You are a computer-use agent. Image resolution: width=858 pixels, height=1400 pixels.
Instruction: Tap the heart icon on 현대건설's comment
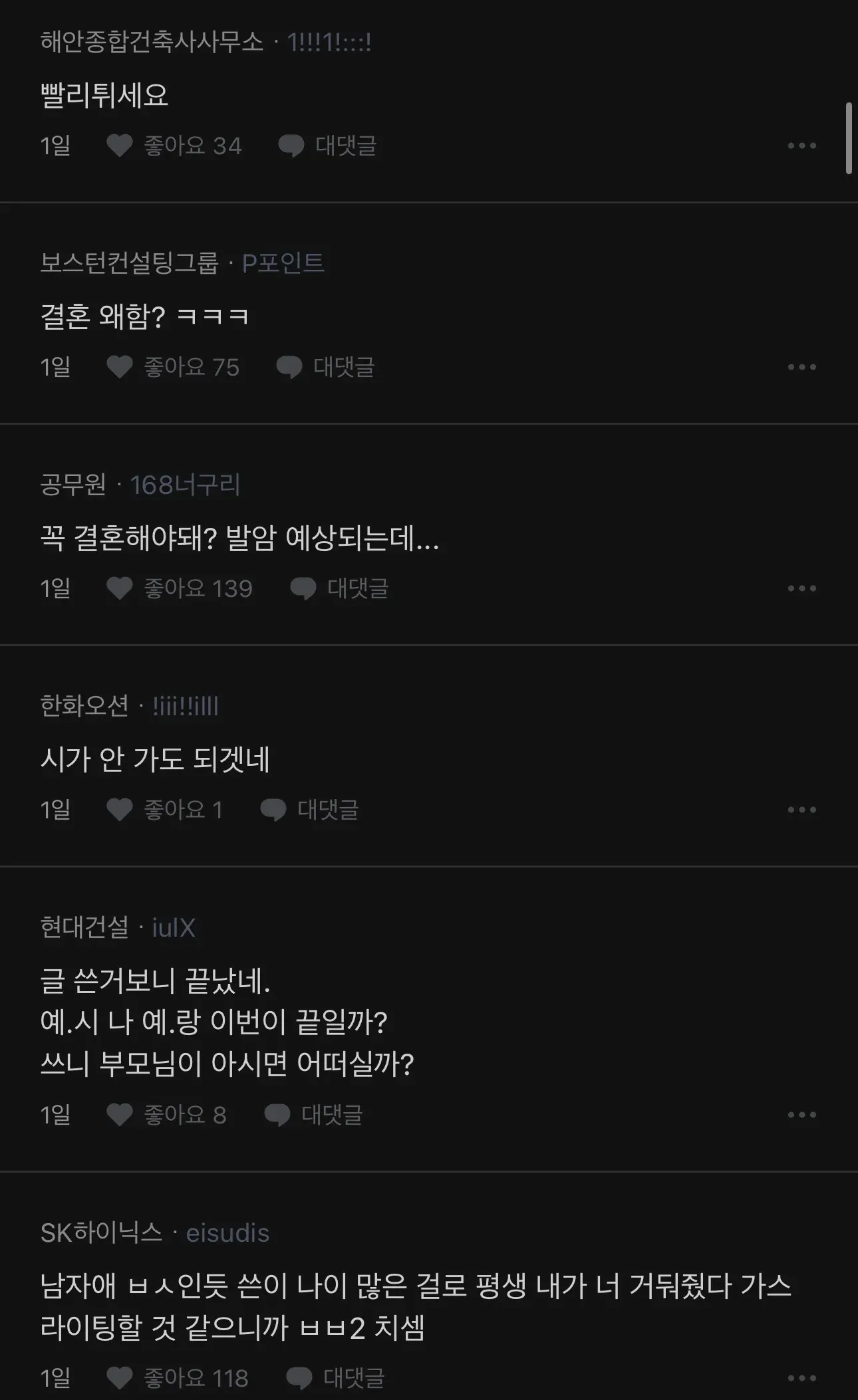click(120, 1115)
